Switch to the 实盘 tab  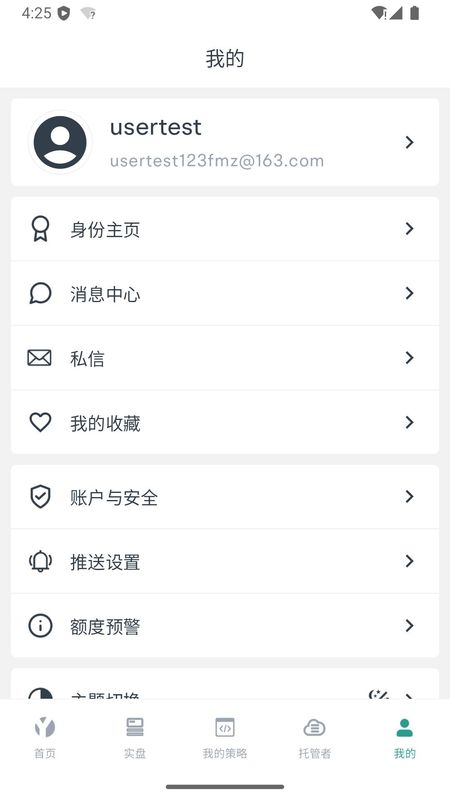[x=135, y=737]
